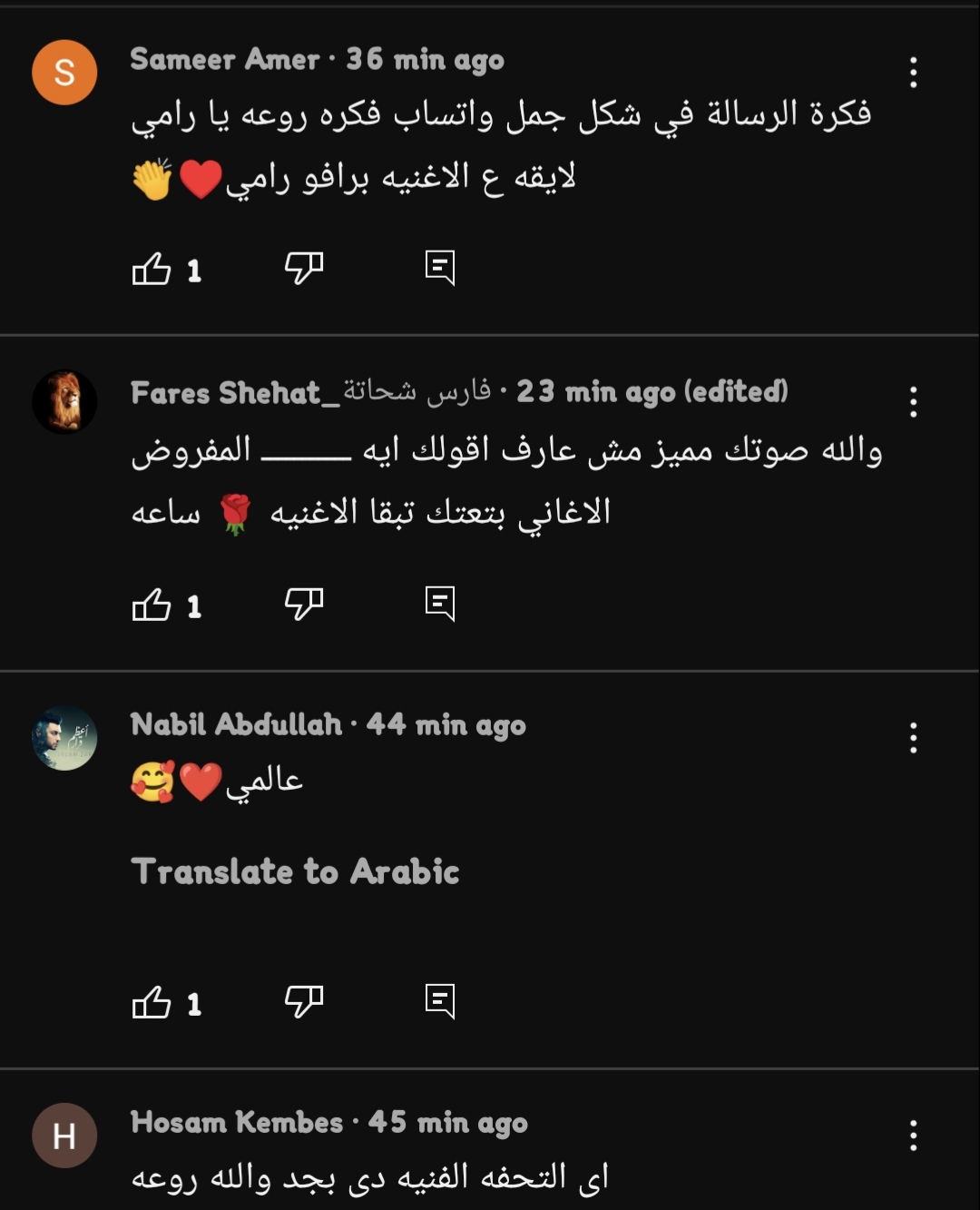
Task: Reply to Sameer Amer's comment
Action: [x=440, y=268]
